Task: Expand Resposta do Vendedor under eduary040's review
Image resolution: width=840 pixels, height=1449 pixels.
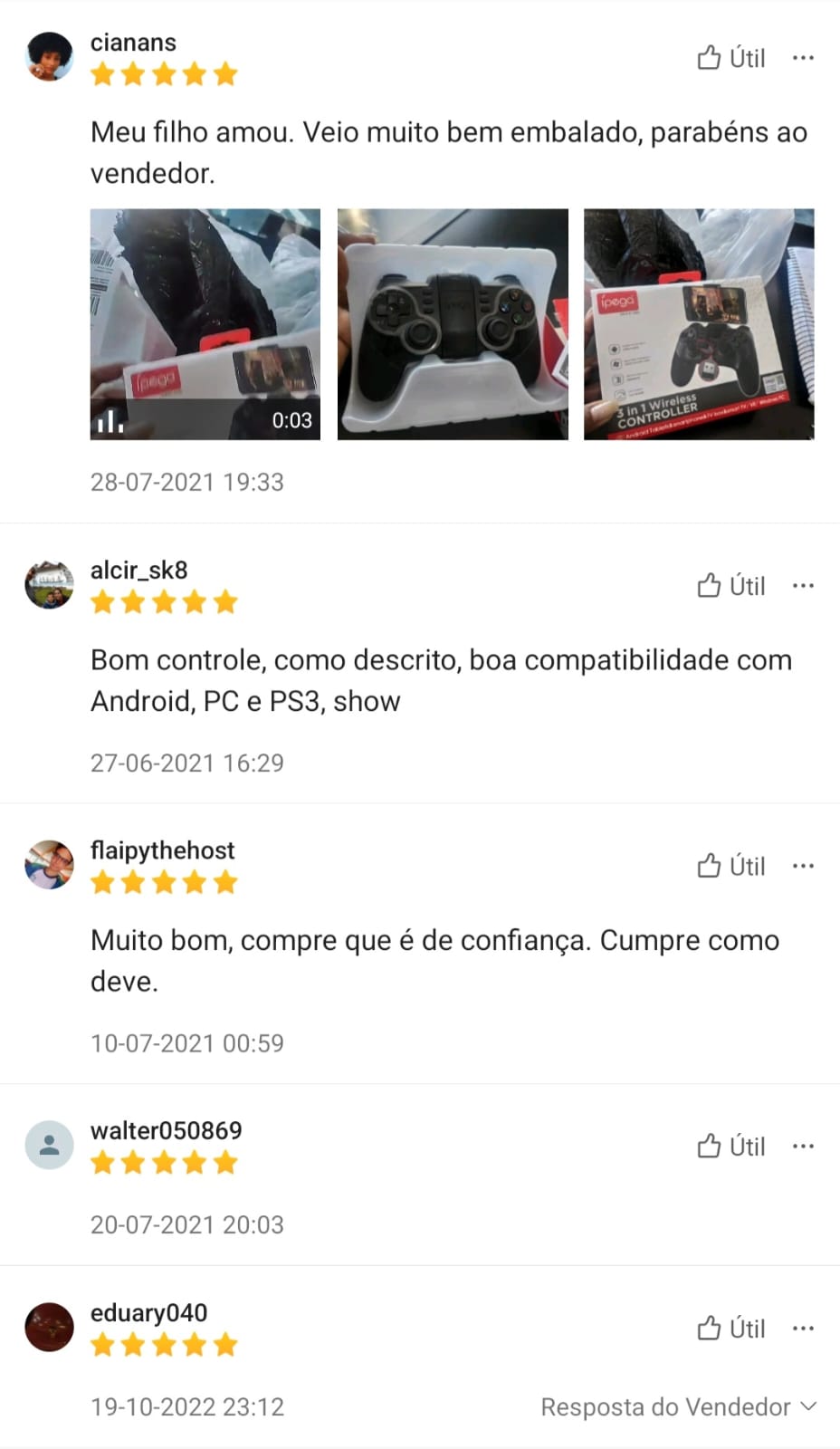Action: 679,1406
